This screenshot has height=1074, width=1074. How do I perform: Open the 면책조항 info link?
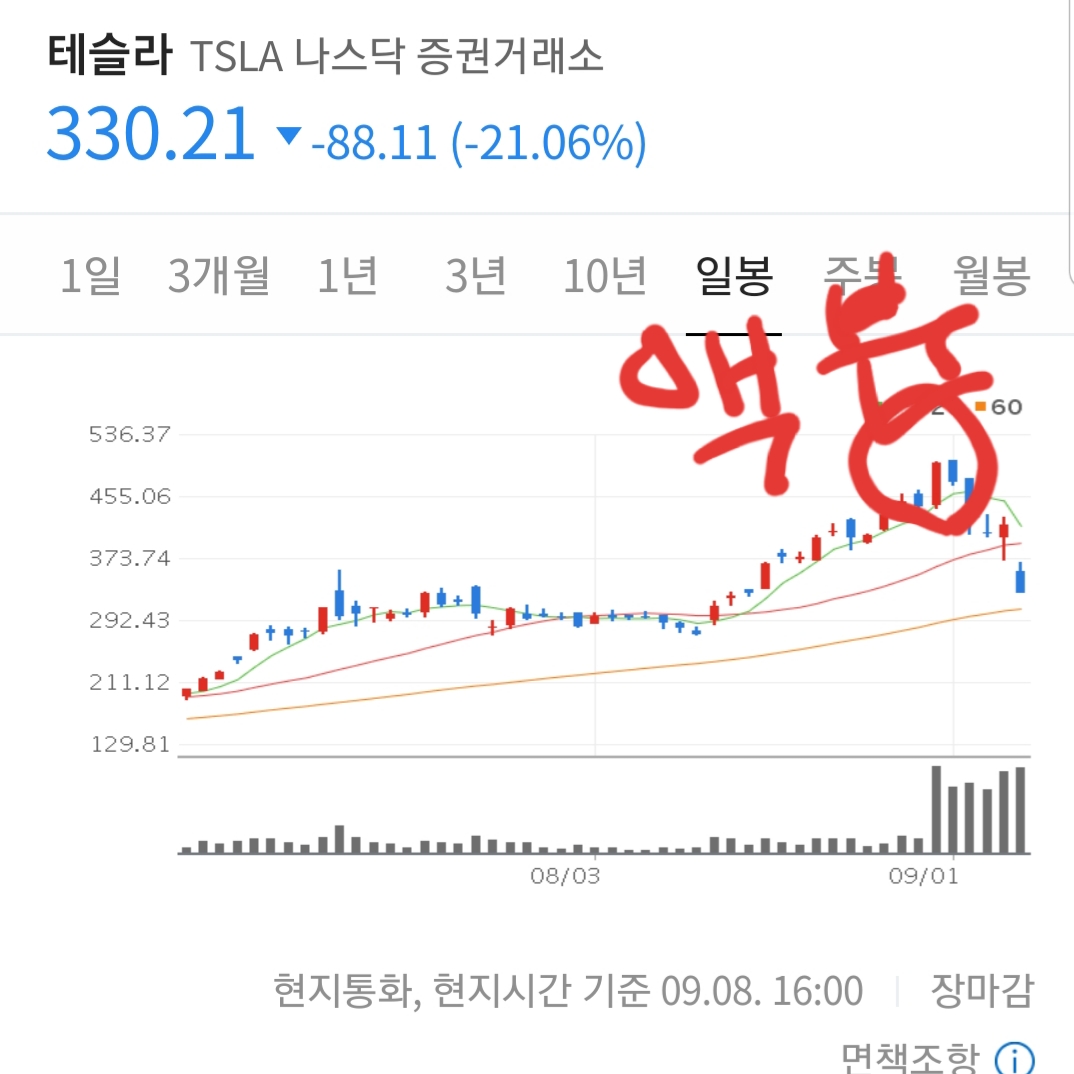(x=1014, y=1058)
